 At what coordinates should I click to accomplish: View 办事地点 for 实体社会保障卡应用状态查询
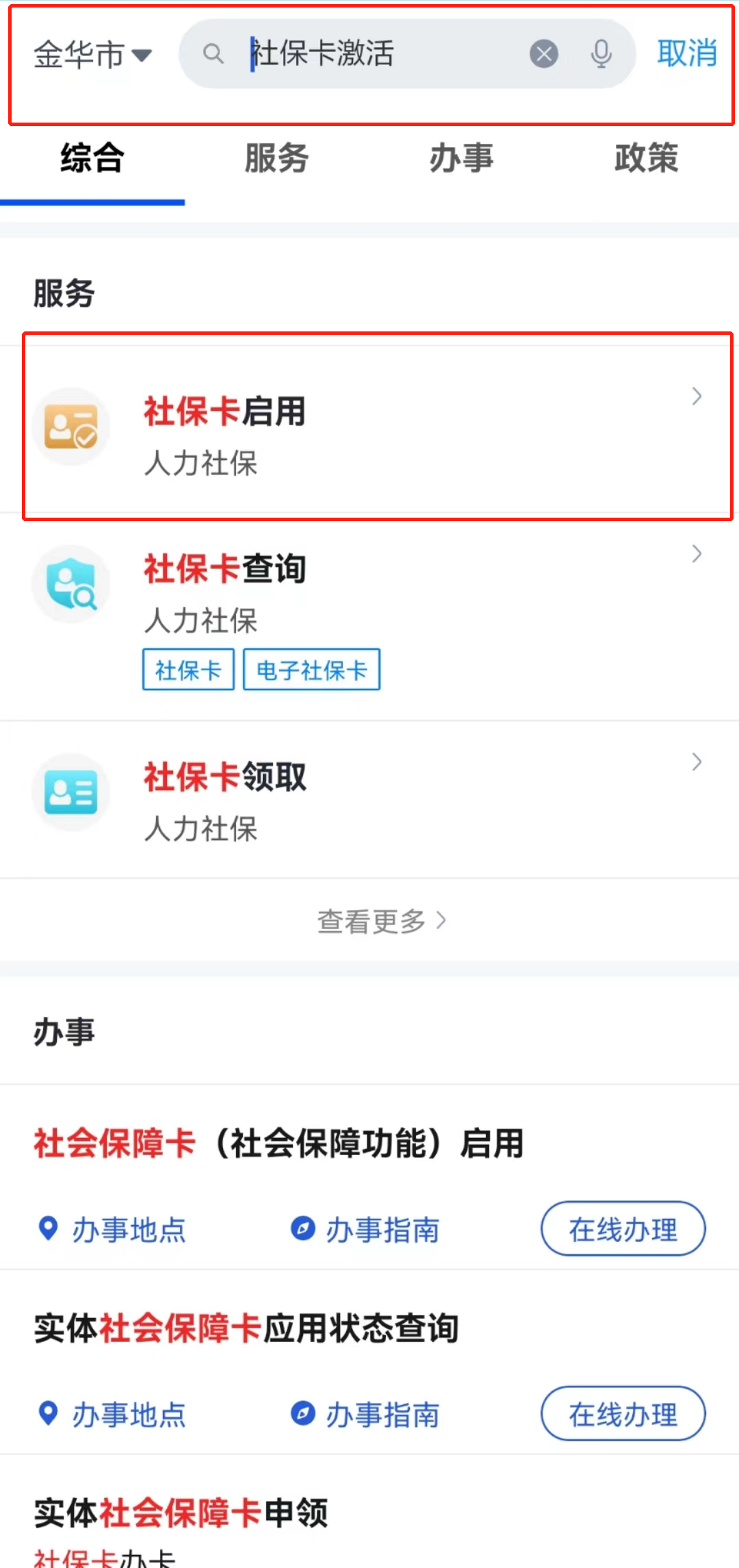pos(113,1414)
